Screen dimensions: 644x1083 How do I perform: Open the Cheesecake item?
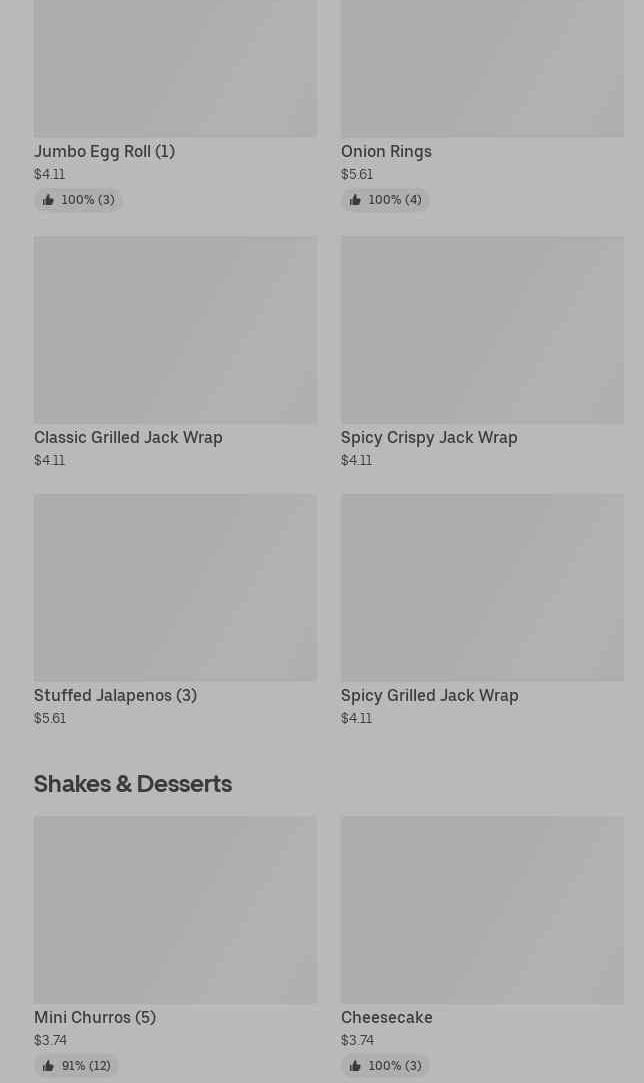point(482,910)
